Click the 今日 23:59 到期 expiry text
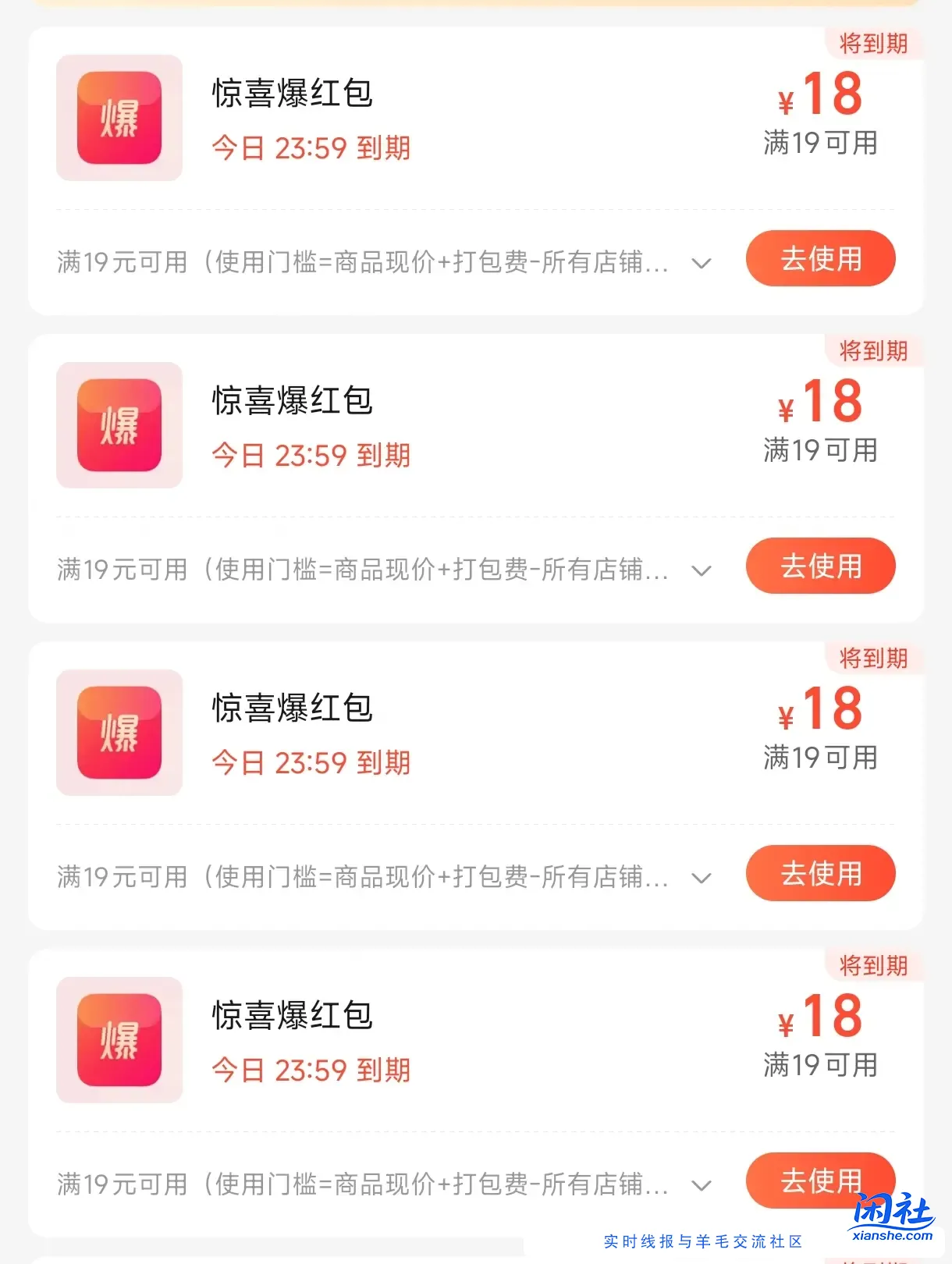The width and height of the screenshot is (952, 1264). [311, 147]
